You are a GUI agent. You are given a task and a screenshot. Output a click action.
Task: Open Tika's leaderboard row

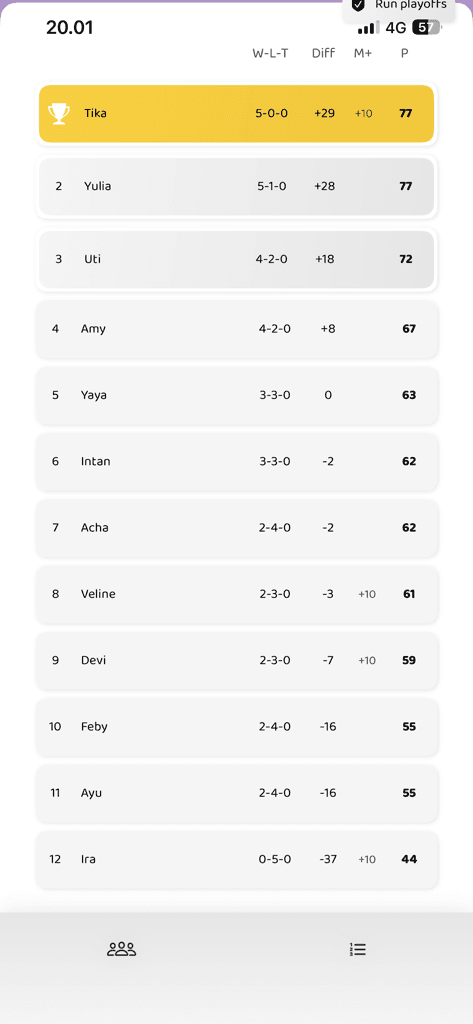(x=236, y=114)
